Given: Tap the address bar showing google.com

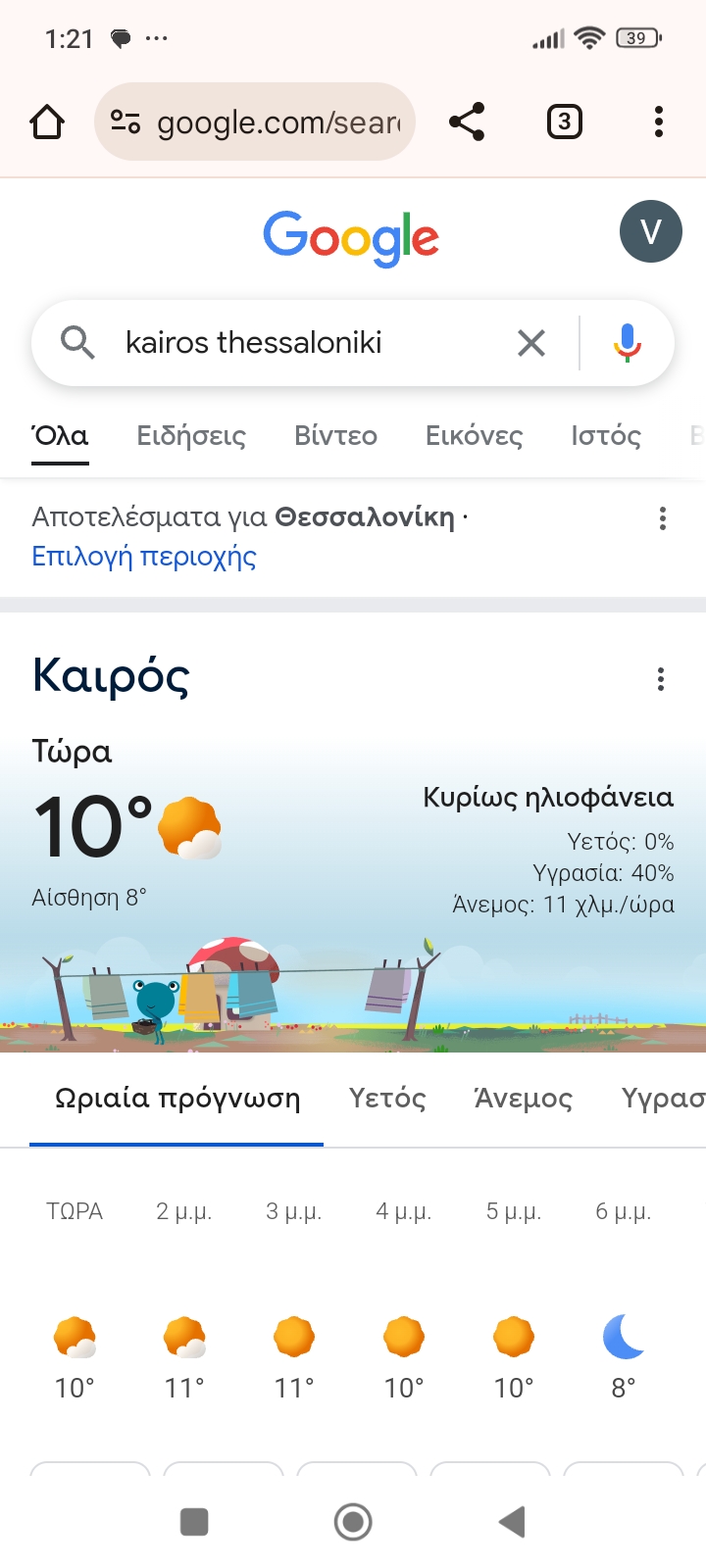Looking at the screenshot, I should pos(255,122).
